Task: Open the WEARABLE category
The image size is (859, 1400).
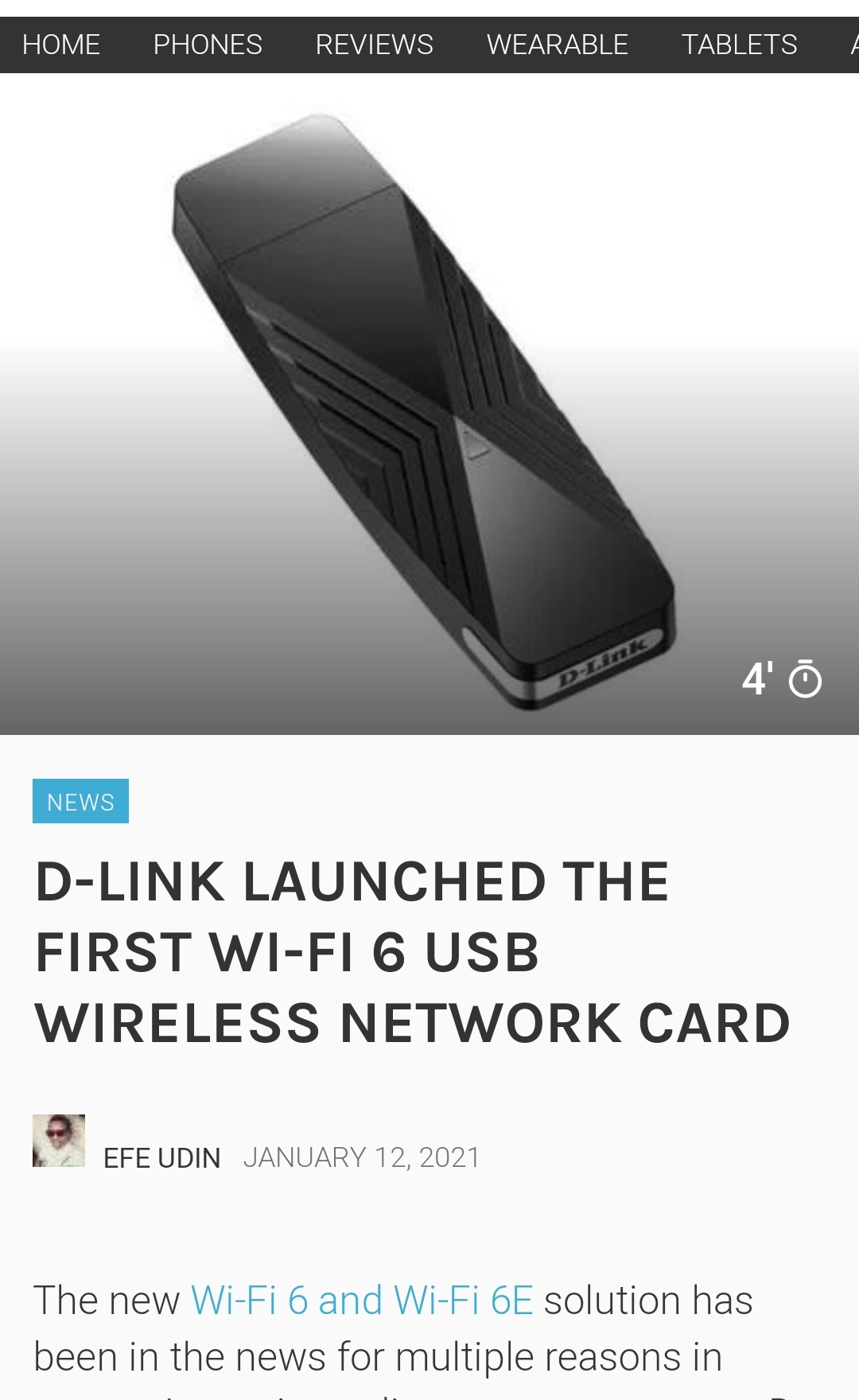Action: 558,45
